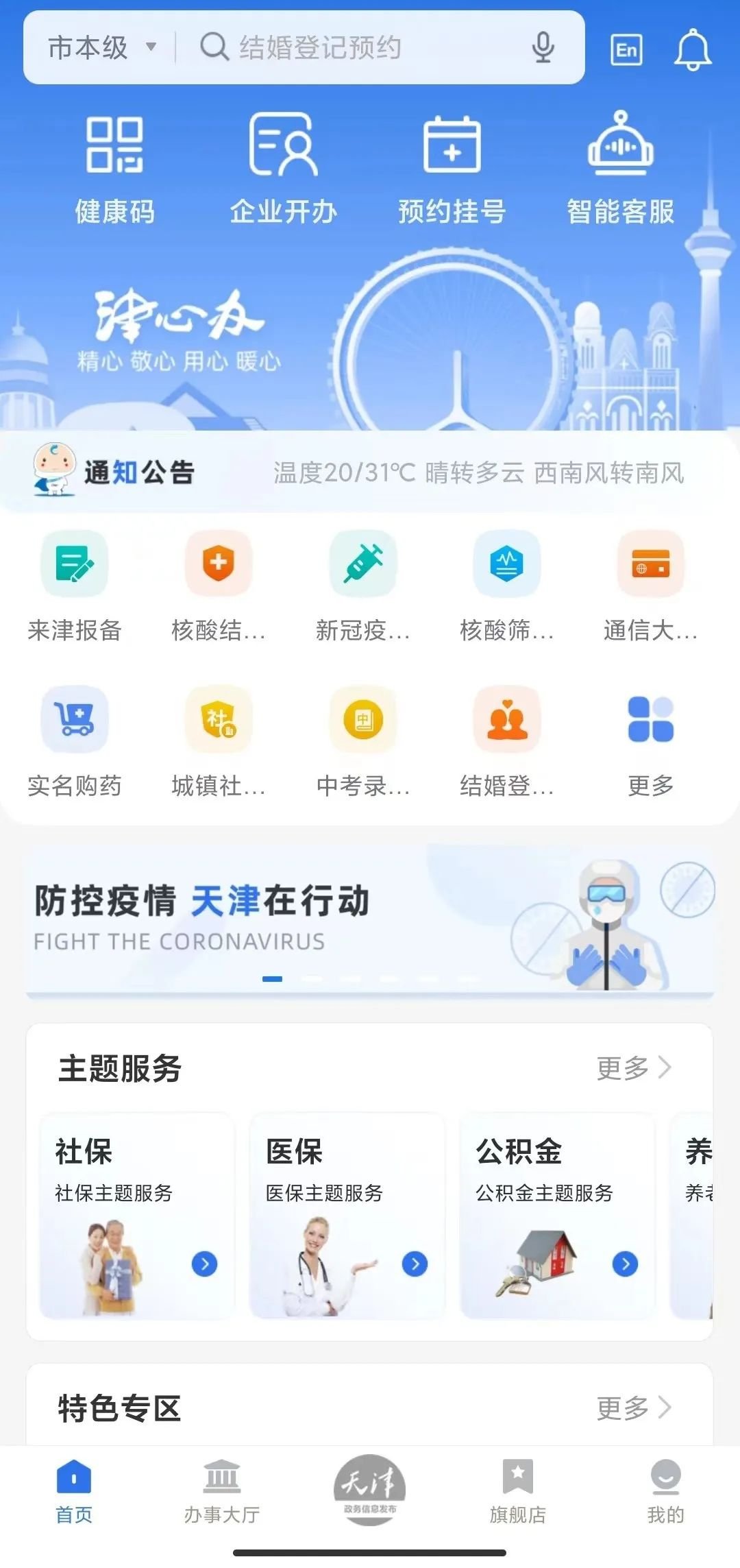Image resolution: width=740 pixels, height=1568 pixels.
Task: Switch to the 旗舰店 tab
Action: click(518, 1491)
